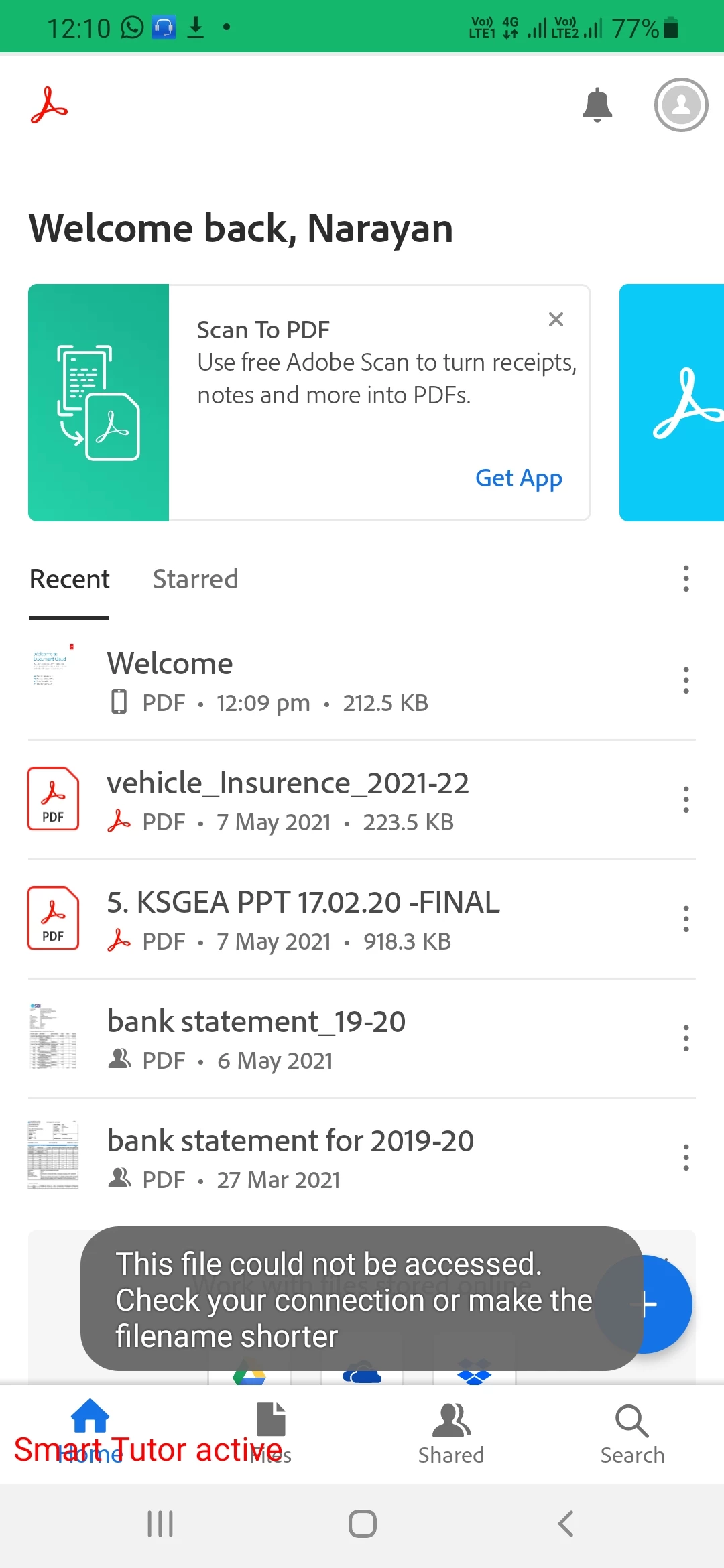Switch to the Starred tab

pyautogui.click(x=195, y=580)
